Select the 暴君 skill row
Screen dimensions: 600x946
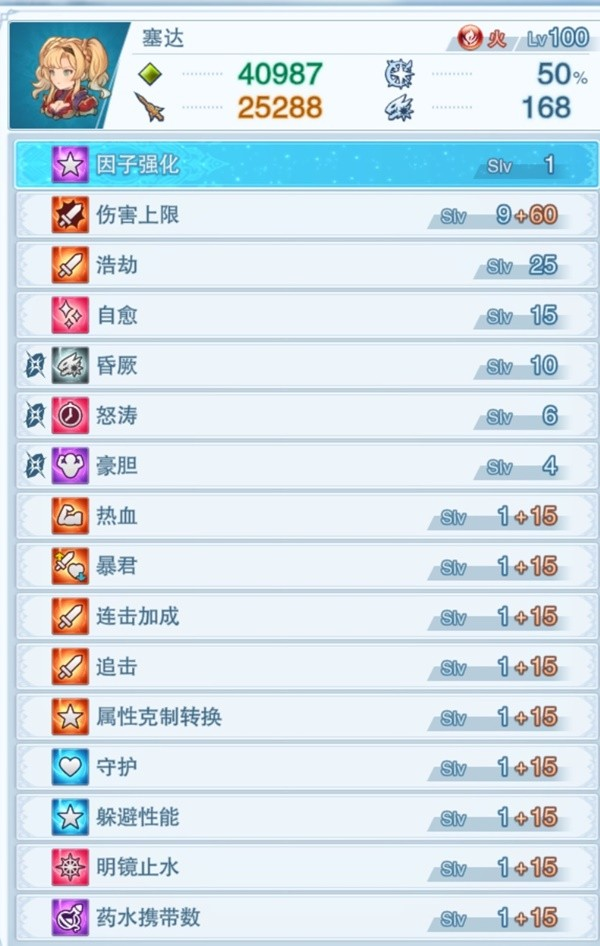coord(306,567)
